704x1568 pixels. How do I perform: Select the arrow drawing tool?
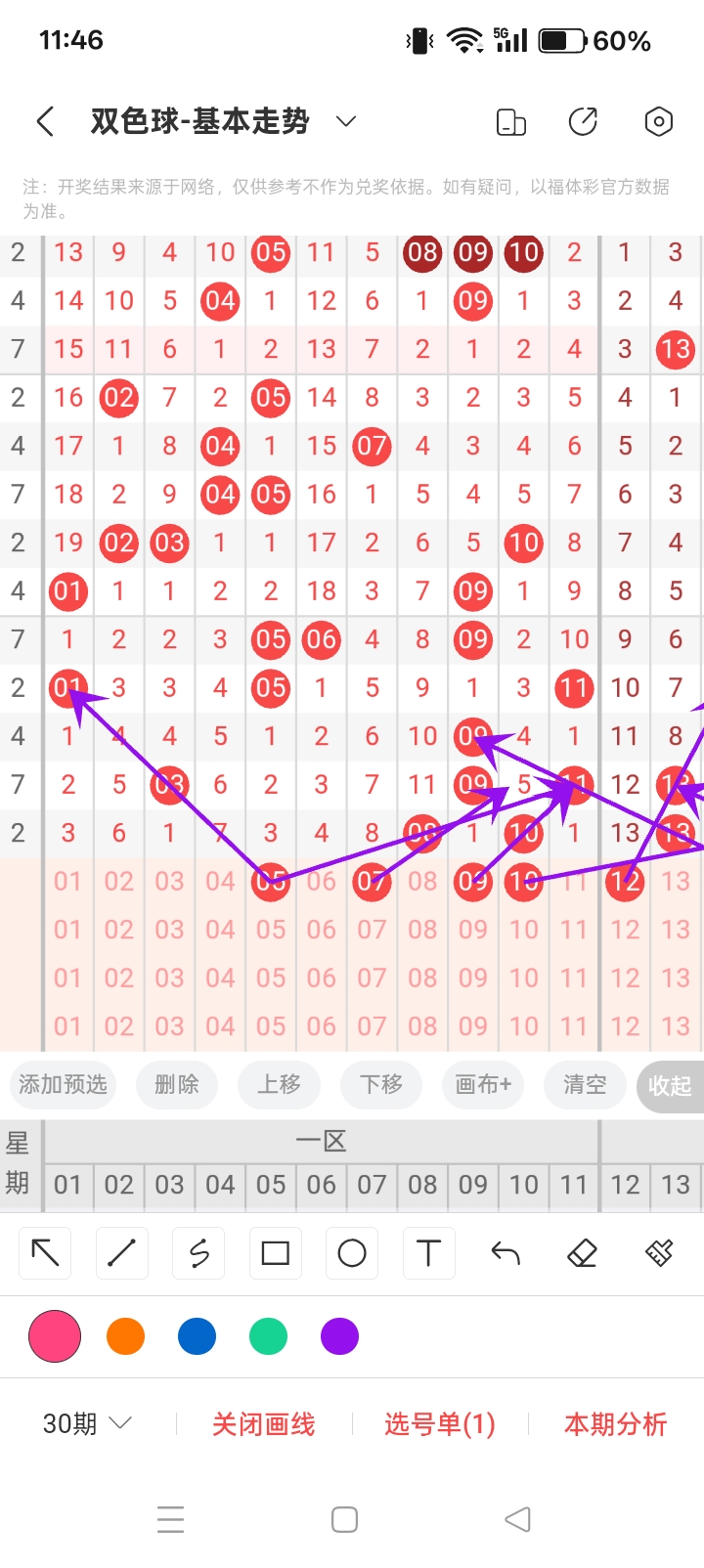point(44,1252)
